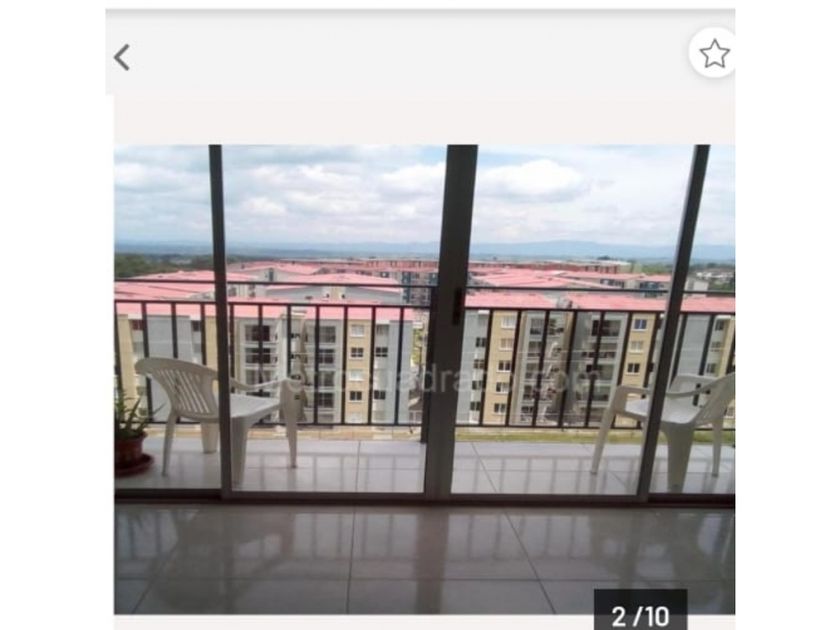Viewport: 840px width, 630px height.
Task: Go back using the arrow icon
Action: tap(122, 57)
